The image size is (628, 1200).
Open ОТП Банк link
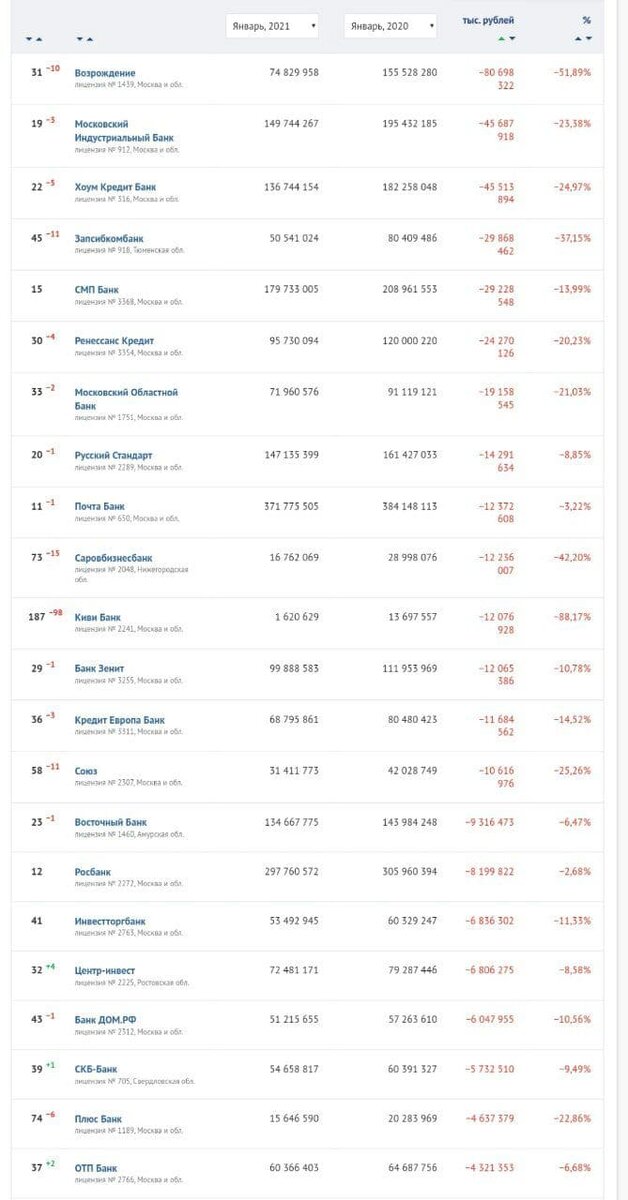[96, 1168]
